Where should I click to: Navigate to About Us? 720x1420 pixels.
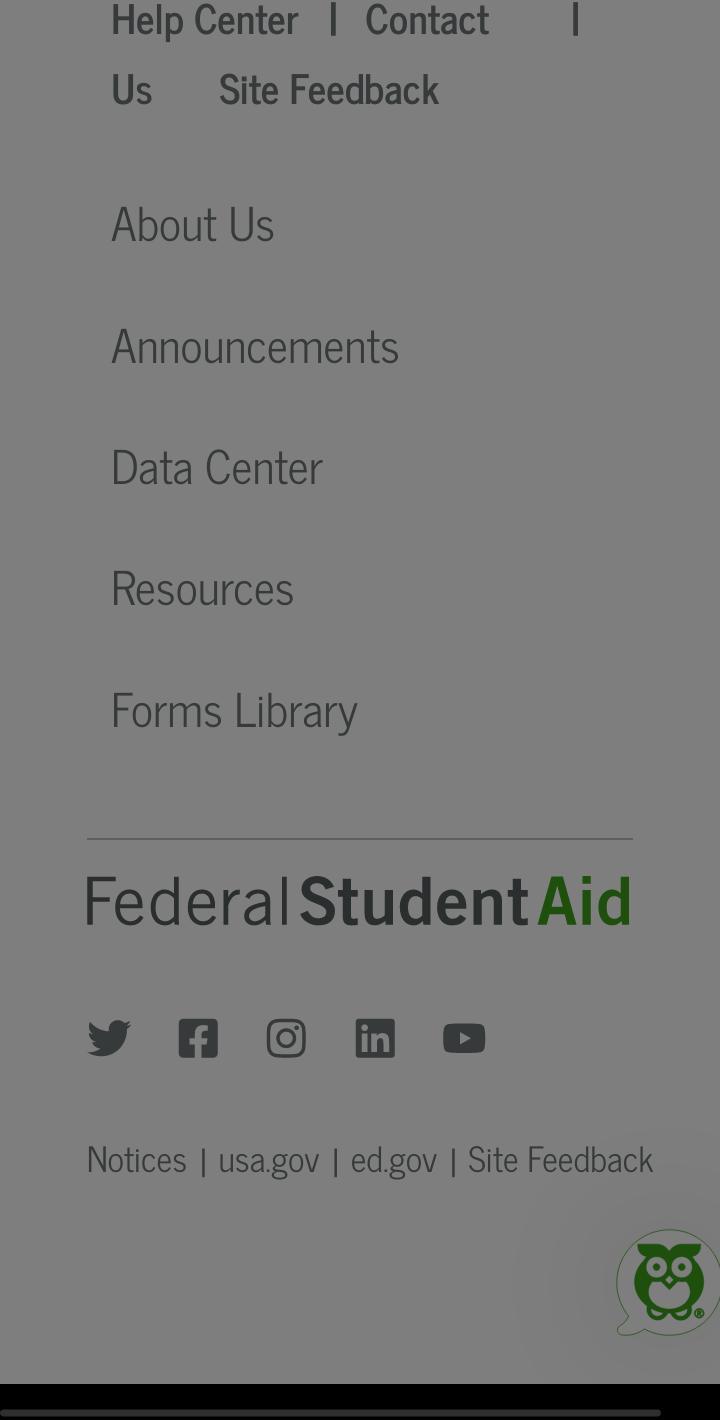(x=192, y=223)
